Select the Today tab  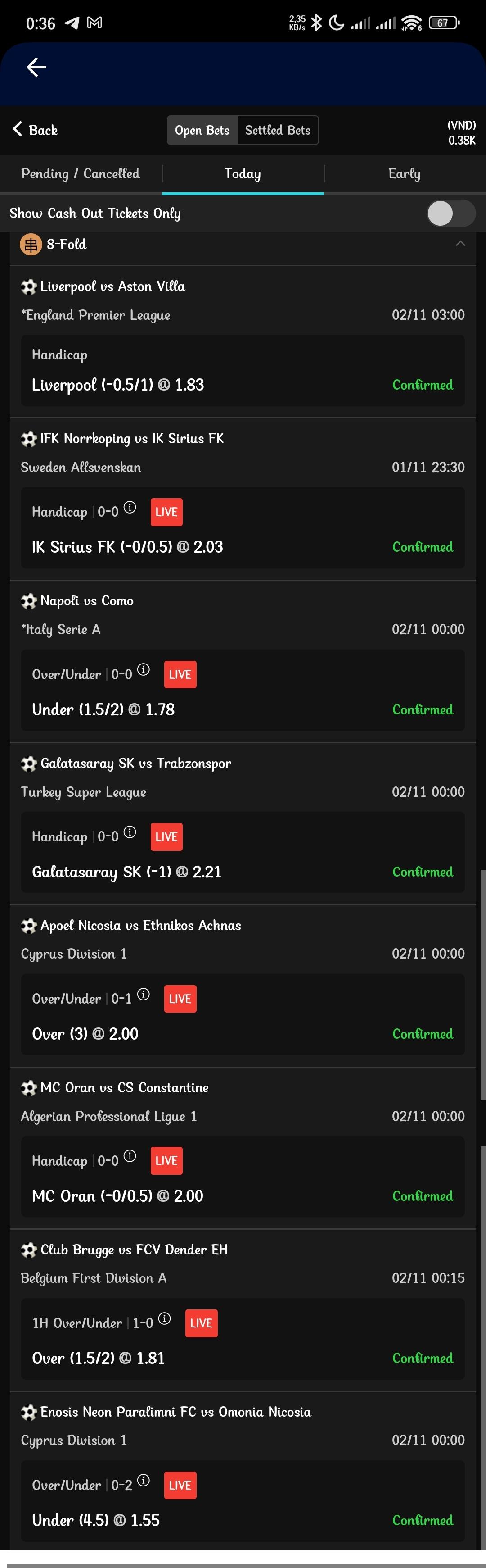coord(243,174)
